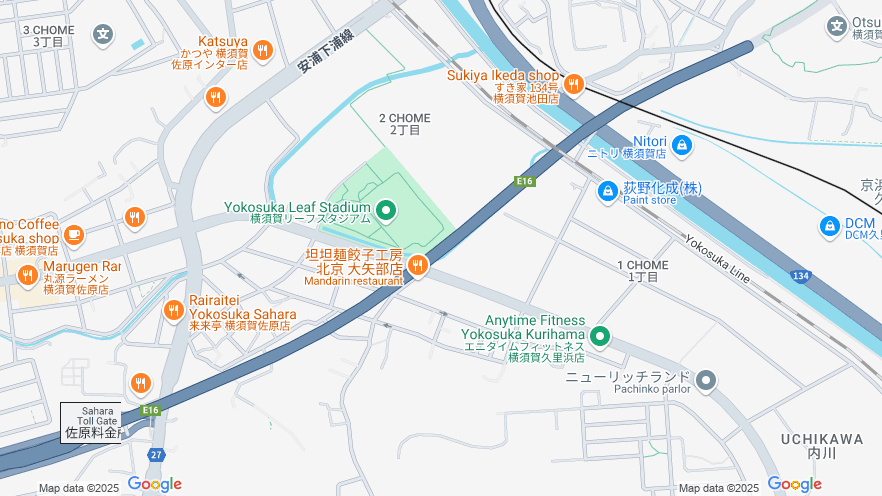
Task: Tap the Nitori shopping marker
Action: [x=682, y=146]
